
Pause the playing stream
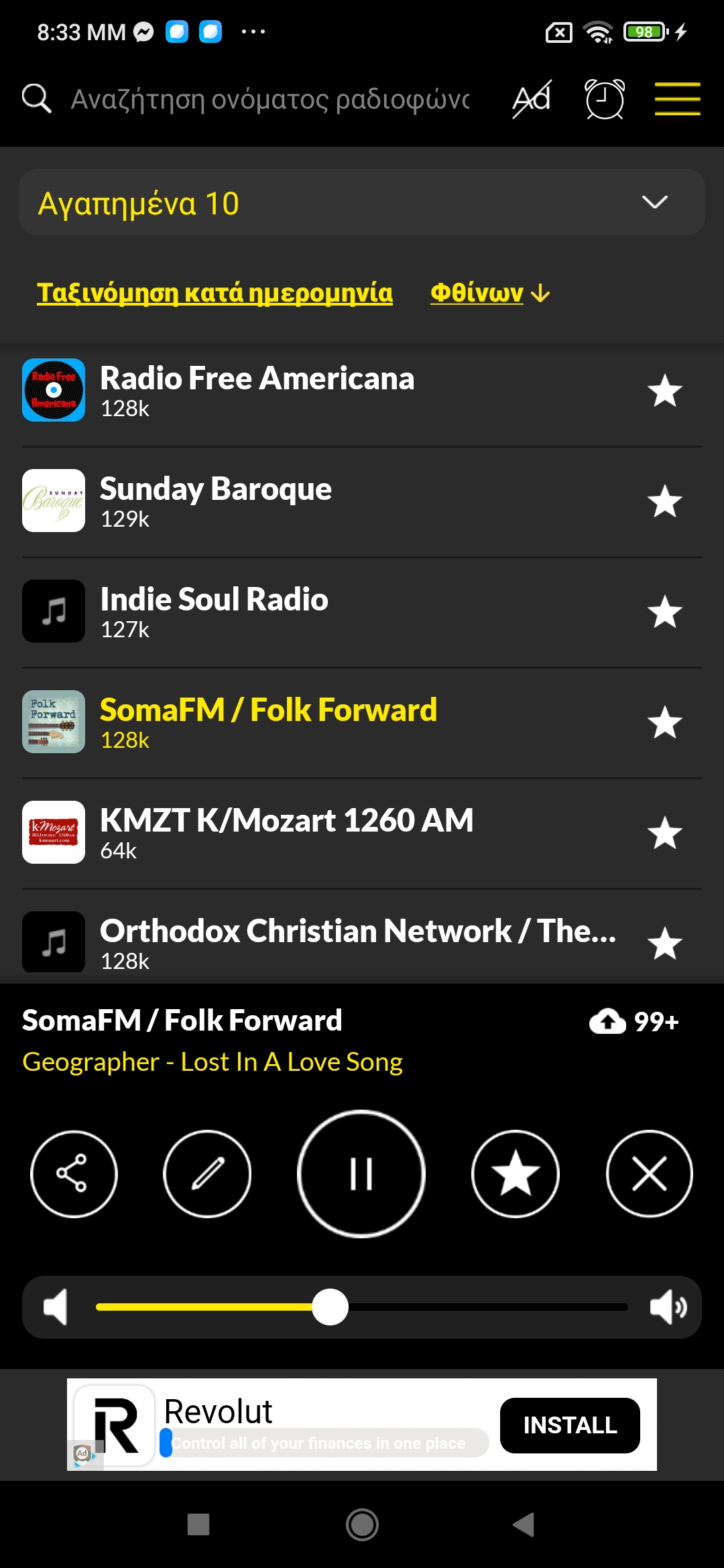pyautogui.click(x=361, y=1173)
